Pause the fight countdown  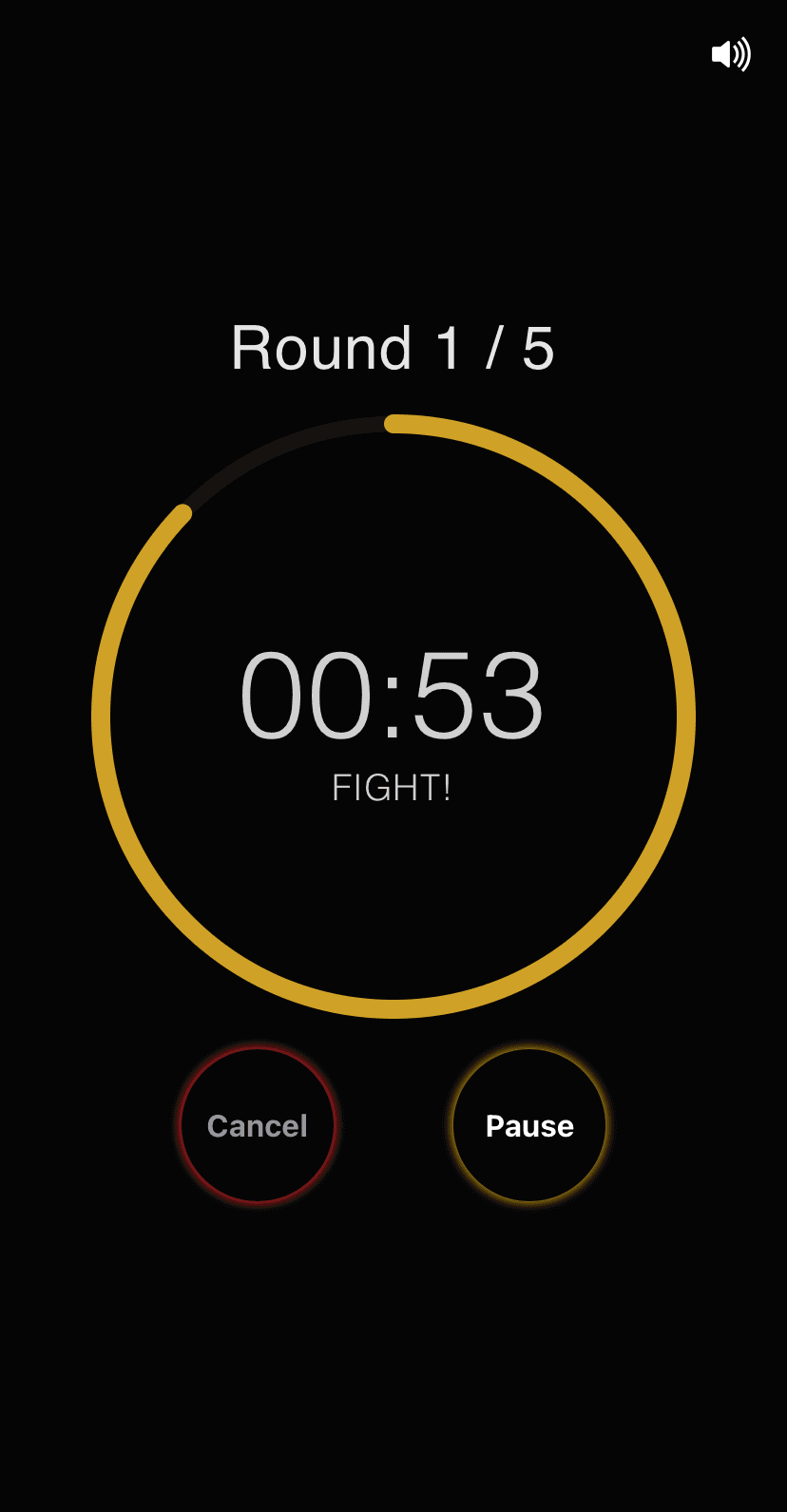(529, 1126)
